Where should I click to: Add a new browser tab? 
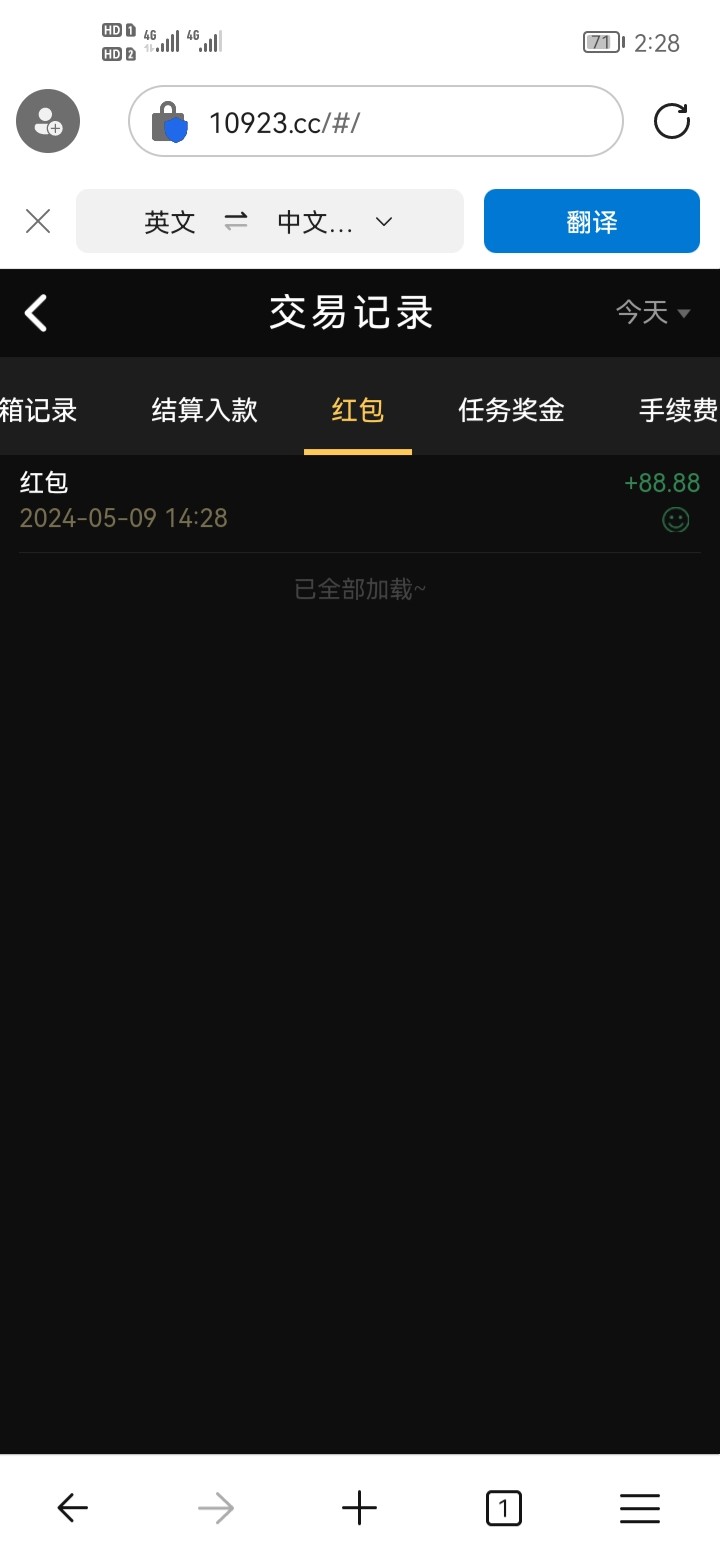pyautogui.click(x=359, y=1507)
